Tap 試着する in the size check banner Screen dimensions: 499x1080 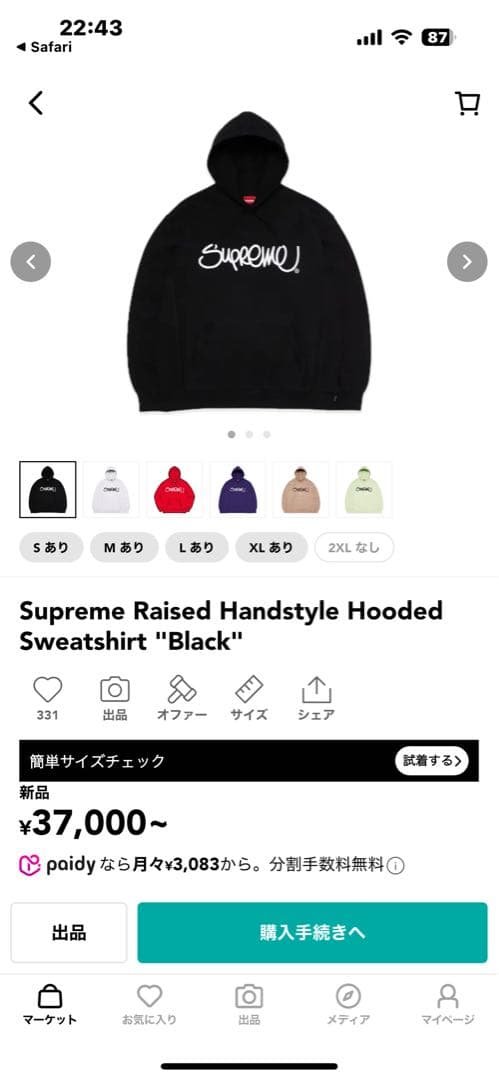click(x=431, y=761)
